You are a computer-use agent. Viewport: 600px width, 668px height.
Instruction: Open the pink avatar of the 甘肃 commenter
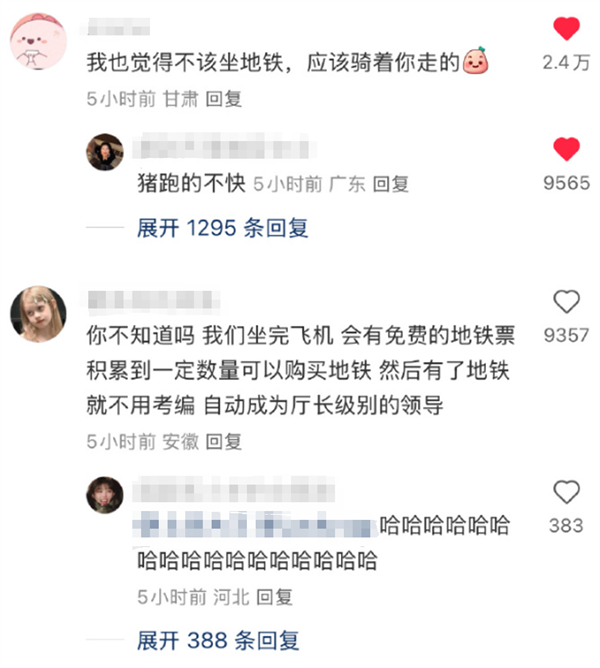[39, 43]
